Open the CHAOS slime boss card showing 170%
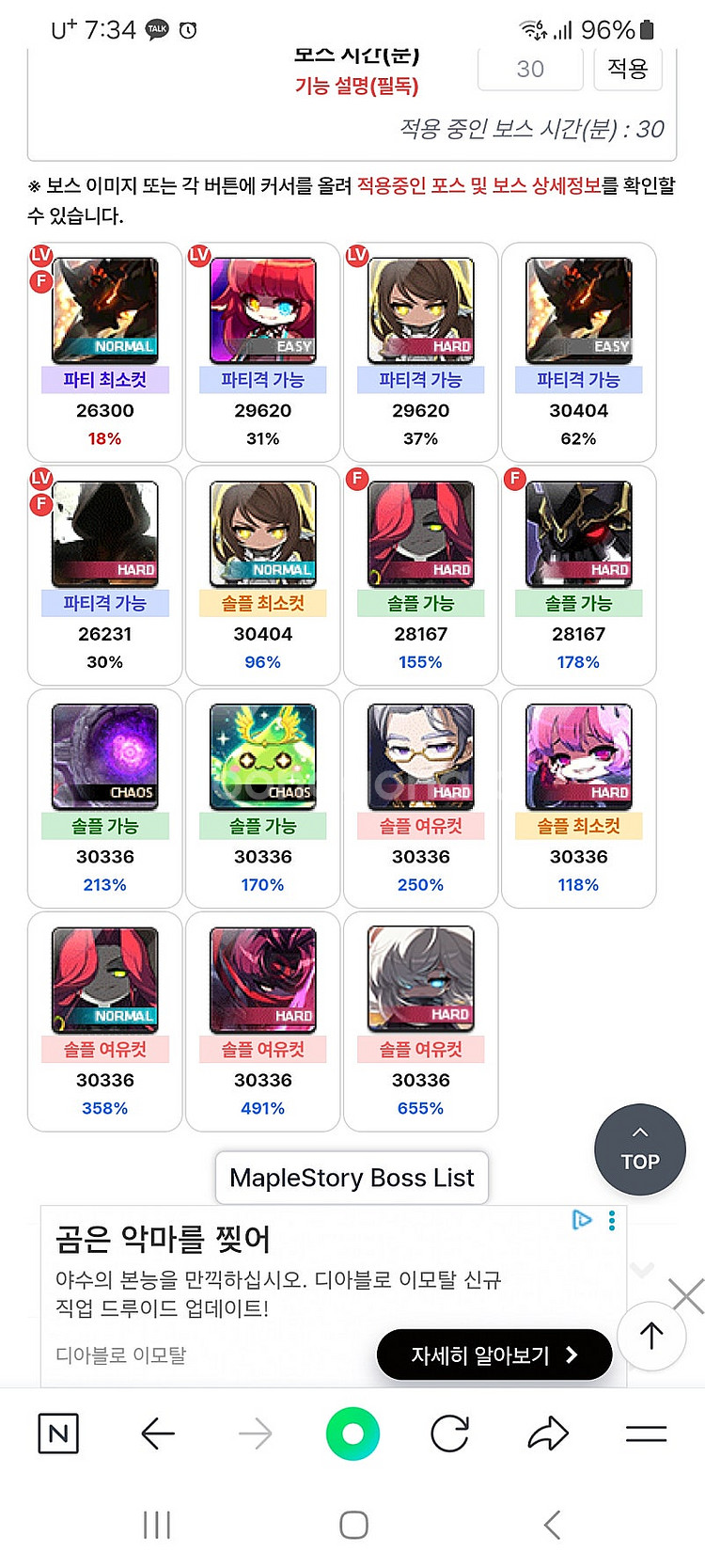This screenshot has width=705, height=1568. pos(262,798)
